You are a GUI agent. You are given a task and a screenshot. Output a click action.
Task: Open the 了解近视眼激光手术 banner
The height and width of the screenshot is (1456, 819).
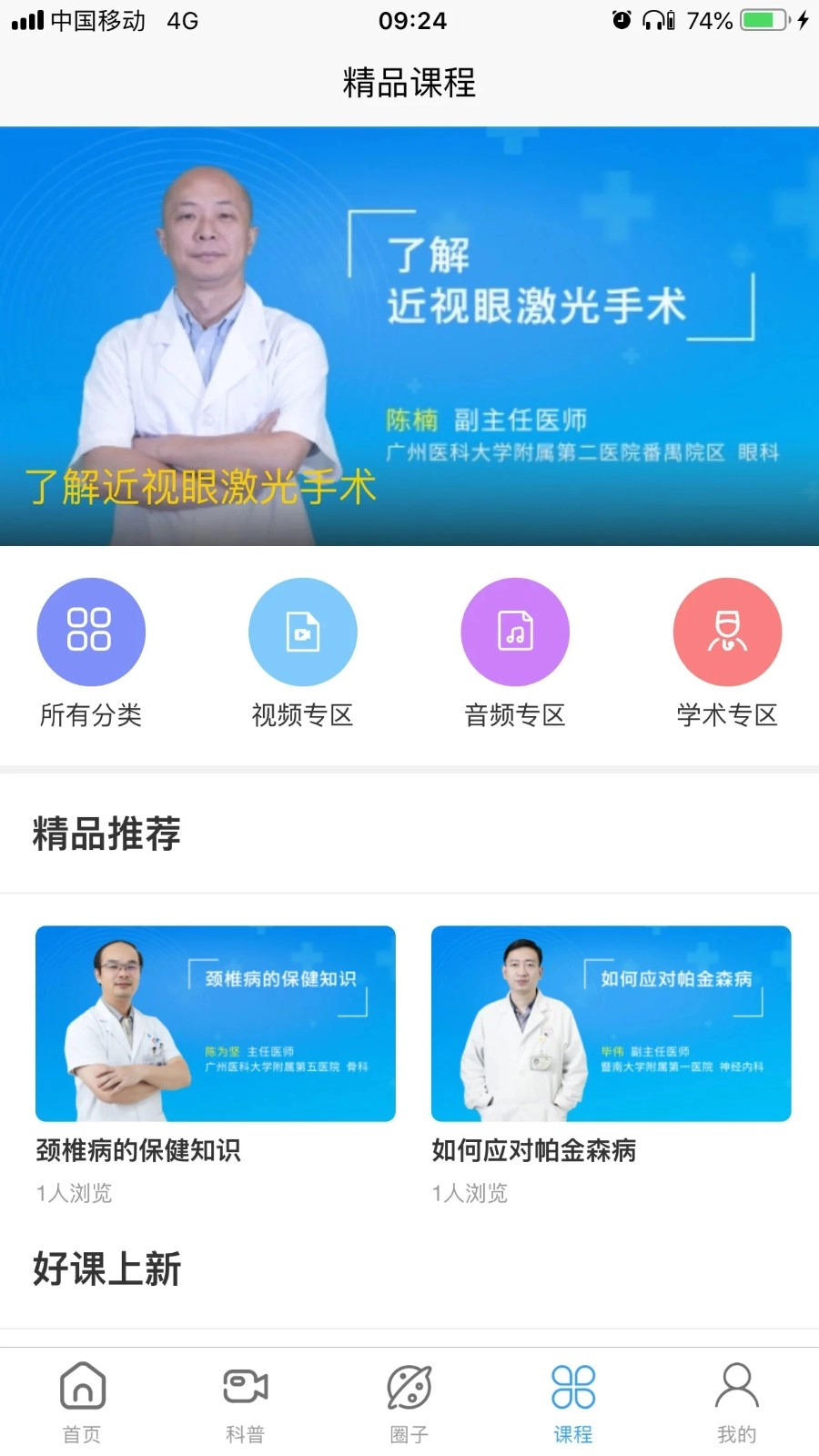coord(409,337)
